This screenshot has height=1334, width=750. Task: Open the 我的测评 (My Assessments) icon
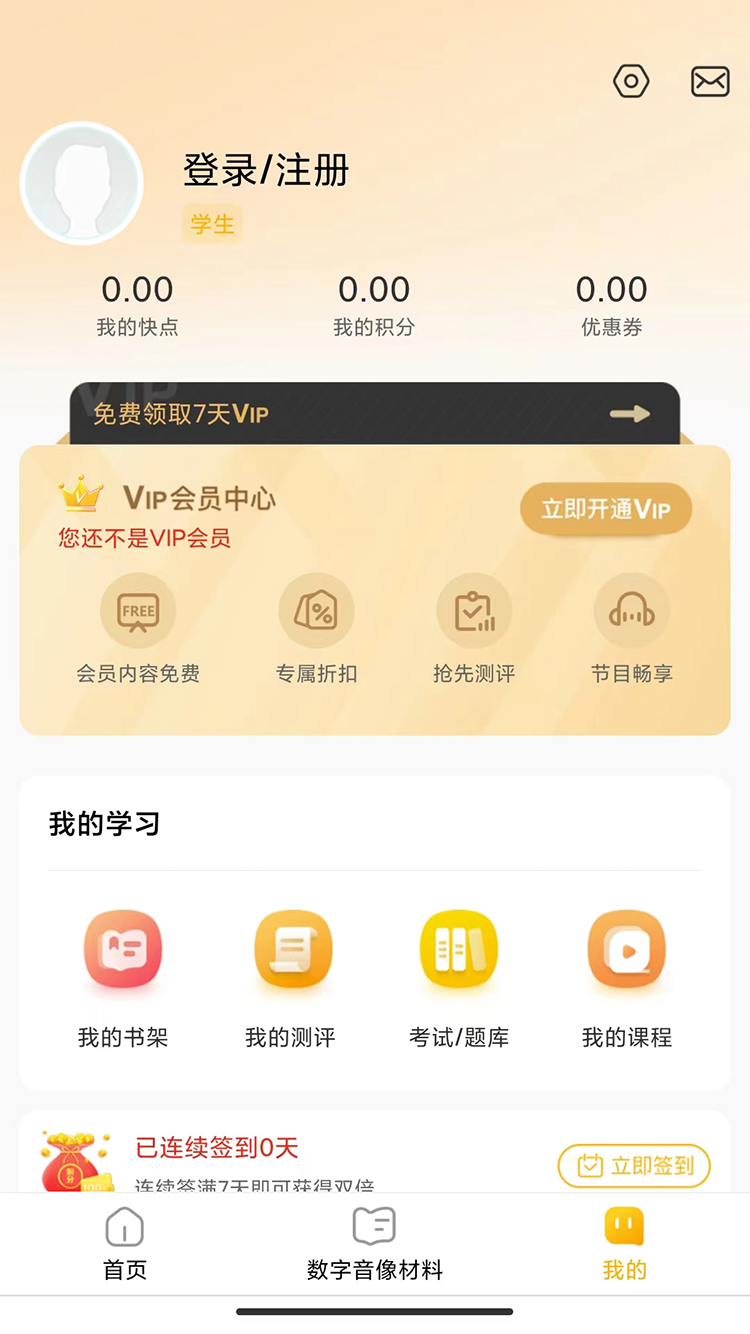291,950
